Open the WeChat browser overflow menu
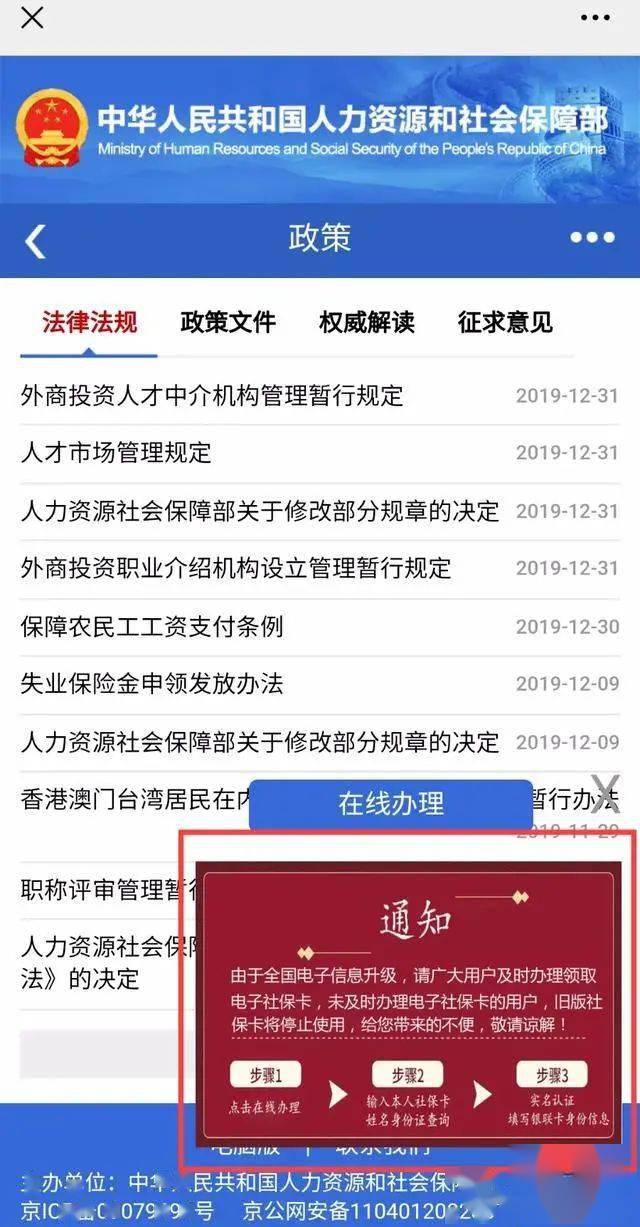The image size is (640, 1227). [594, 17]
